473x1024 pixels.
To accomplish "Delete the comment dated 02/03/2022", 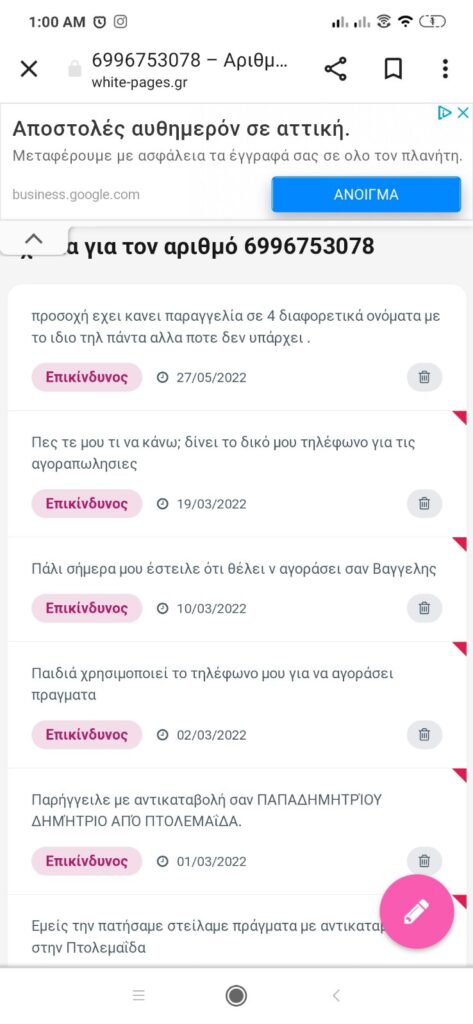I will (x=425, y=735).
